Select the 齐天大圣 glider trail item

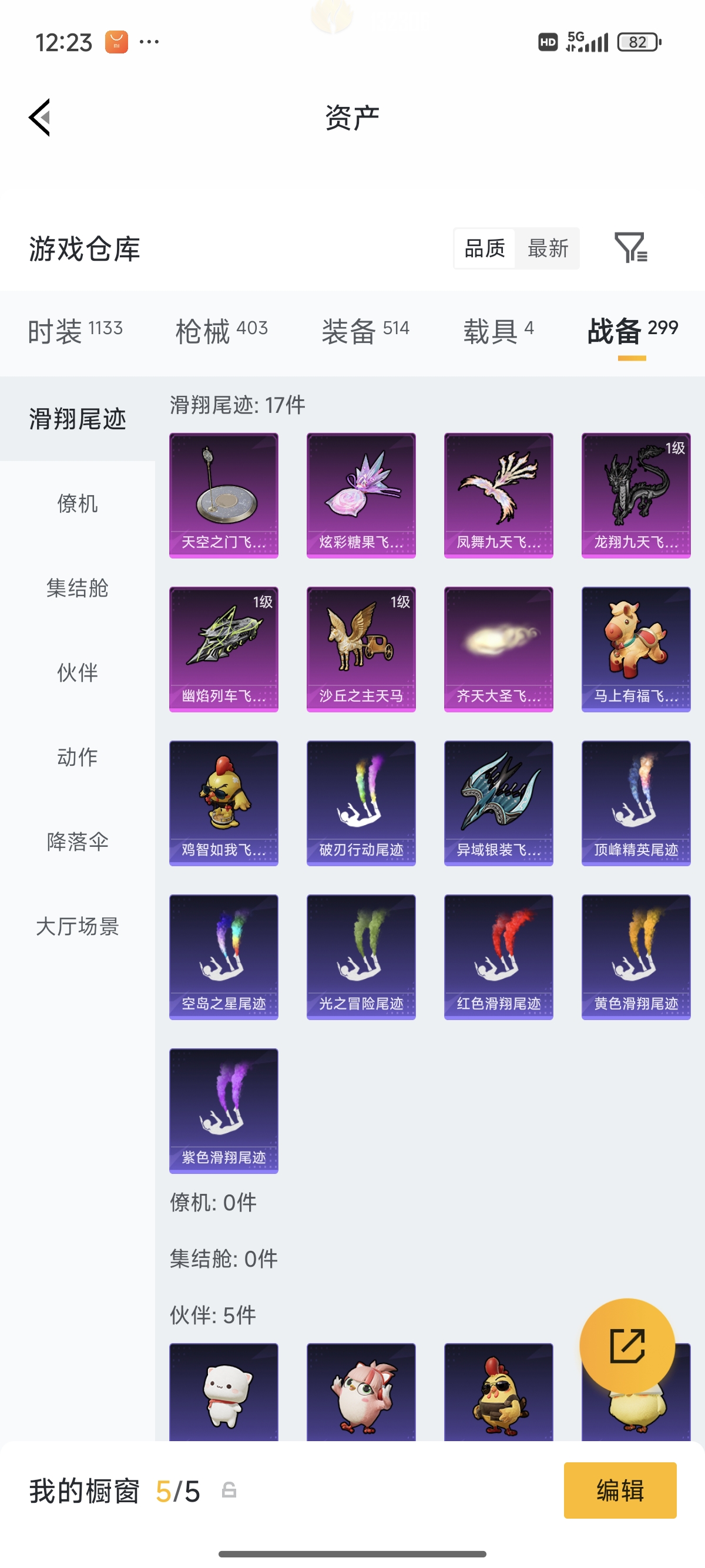[498, 650]
